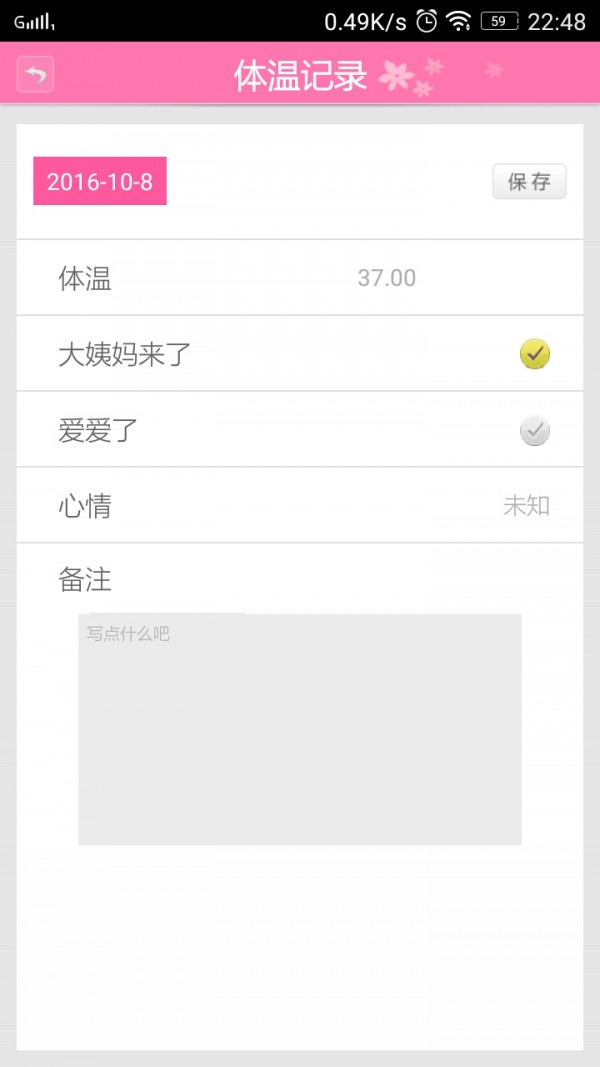
Task: Tap the back arrow in header
Action: click(35, 74)
